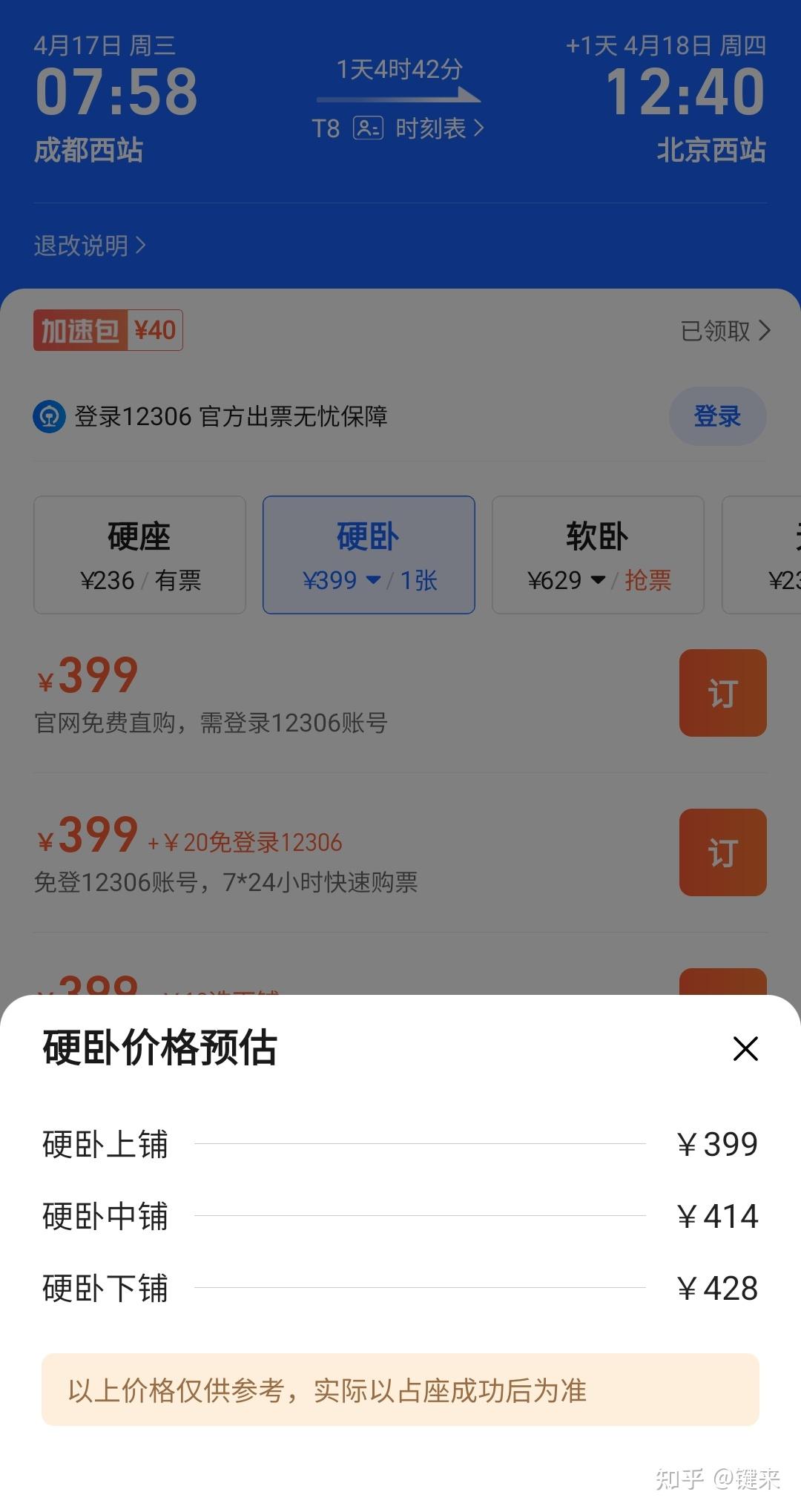Book the ¥399 官网免费直购 ticket
801x1512 pixels.
pos(722,693)
